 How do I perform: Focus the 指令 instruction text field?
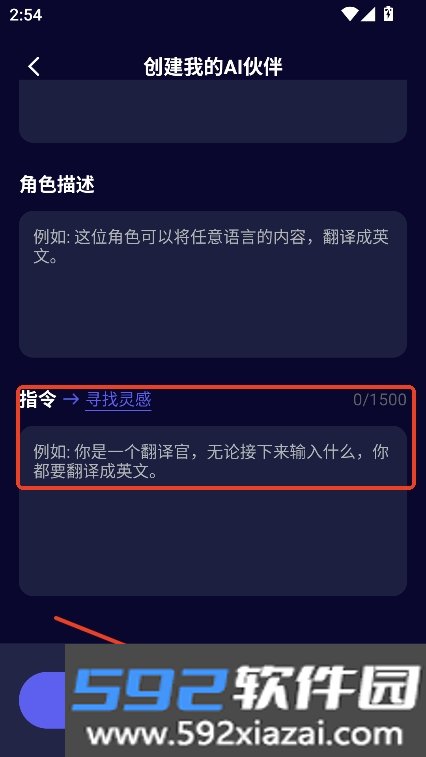[x=213, y=511]
